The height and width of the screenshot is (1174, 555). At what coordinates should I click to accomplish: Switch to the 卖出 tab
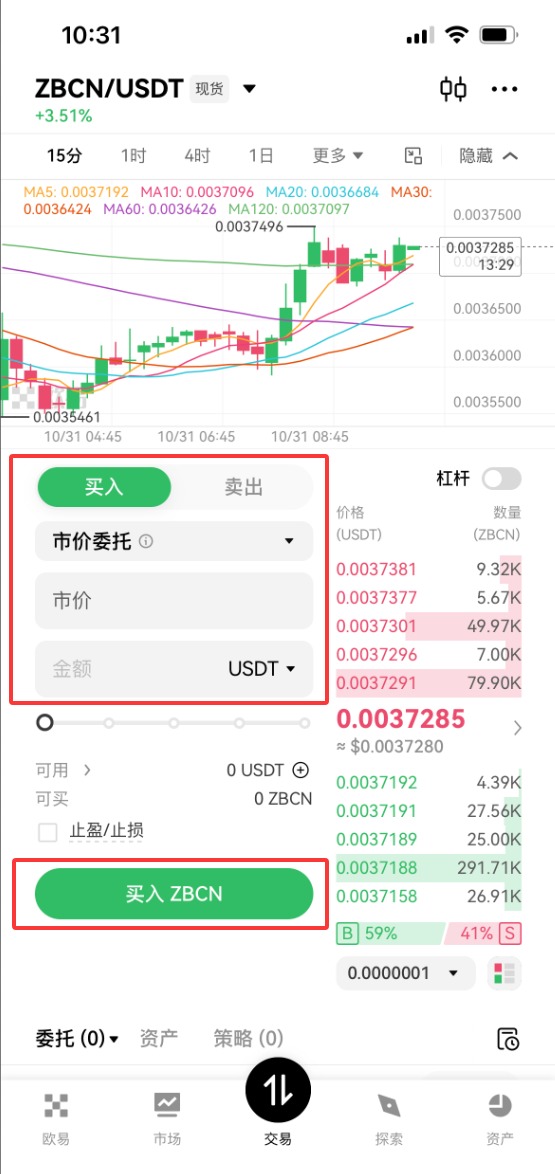click(x=243, y=487)
